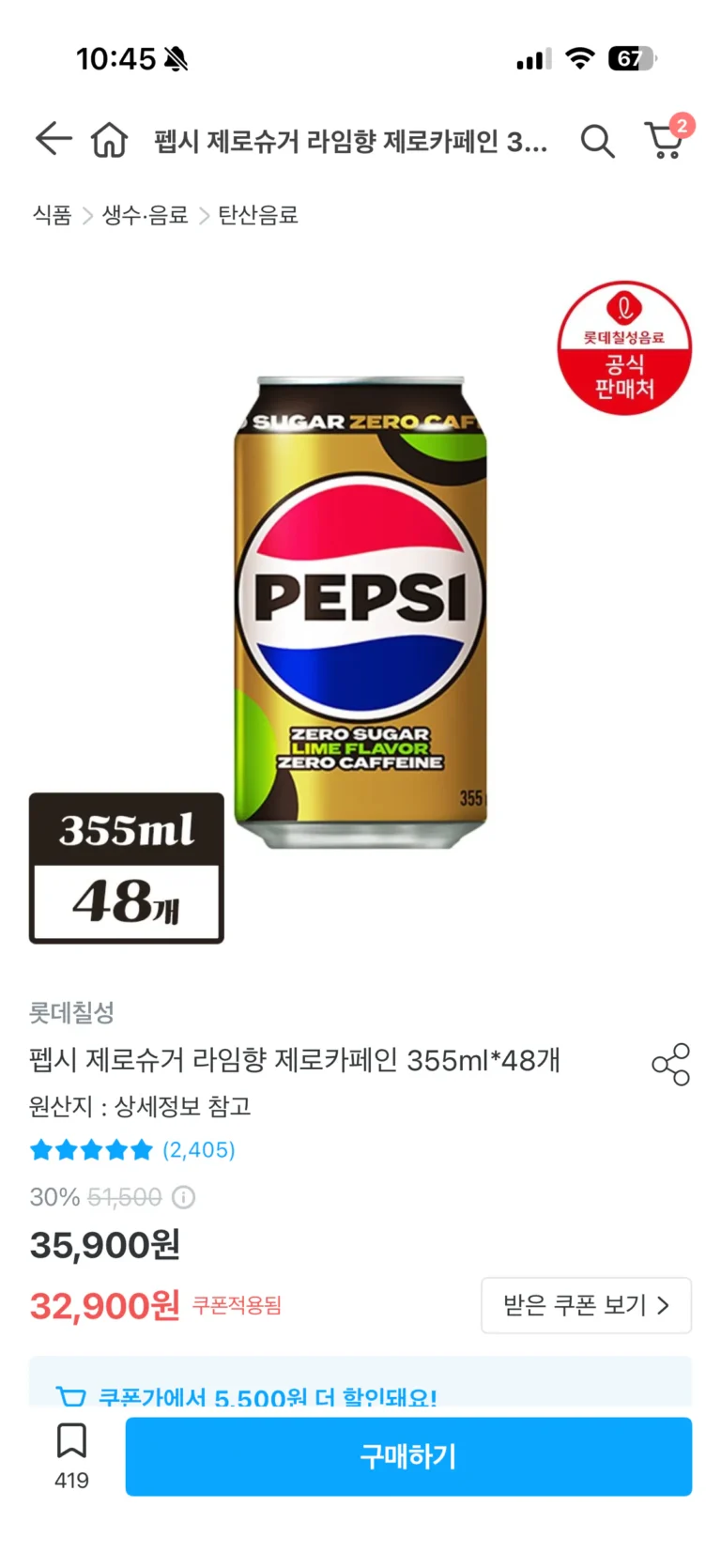721x1568 pixels.
Task: Open the 2,405 star reviews
Action: (132, 1149)
